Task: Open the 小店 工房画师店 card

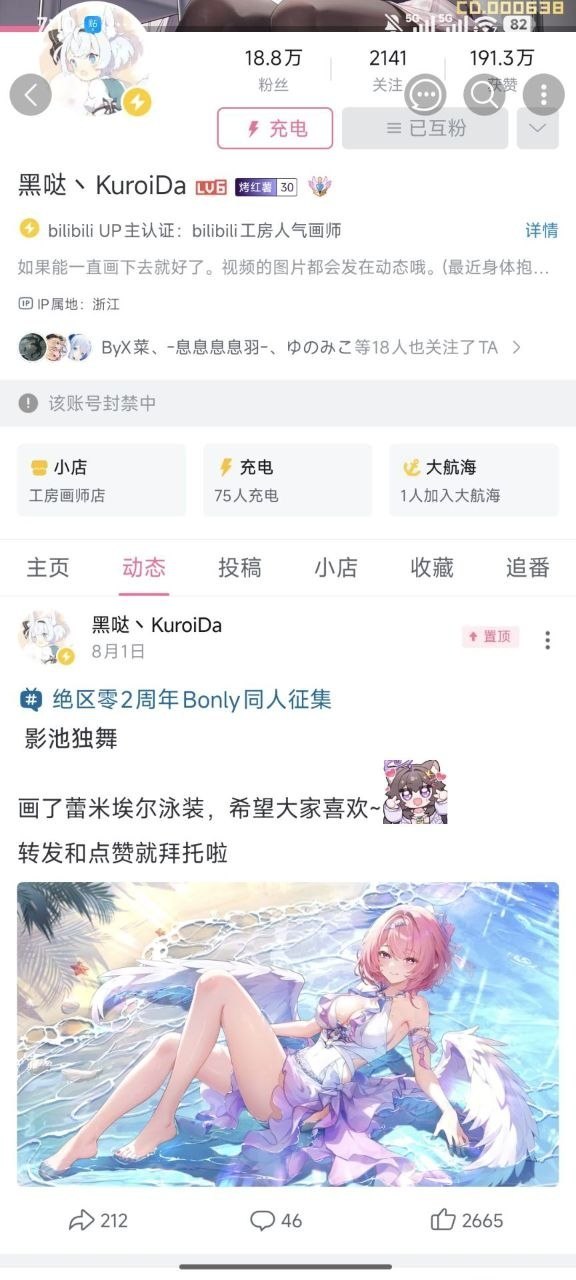Action: coord(101,480)
